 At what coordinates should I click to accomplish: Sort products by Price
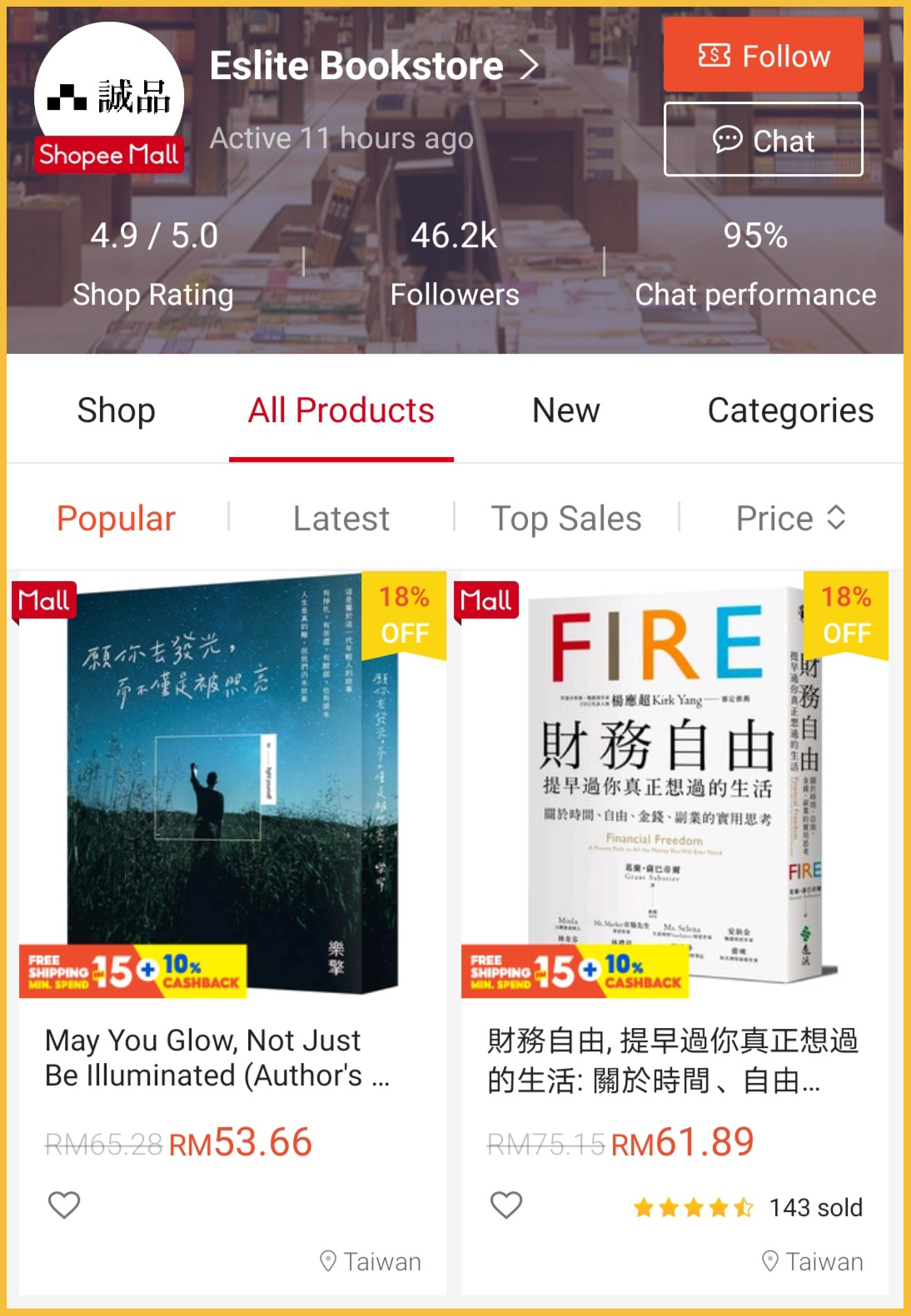[x=790, y=519]
